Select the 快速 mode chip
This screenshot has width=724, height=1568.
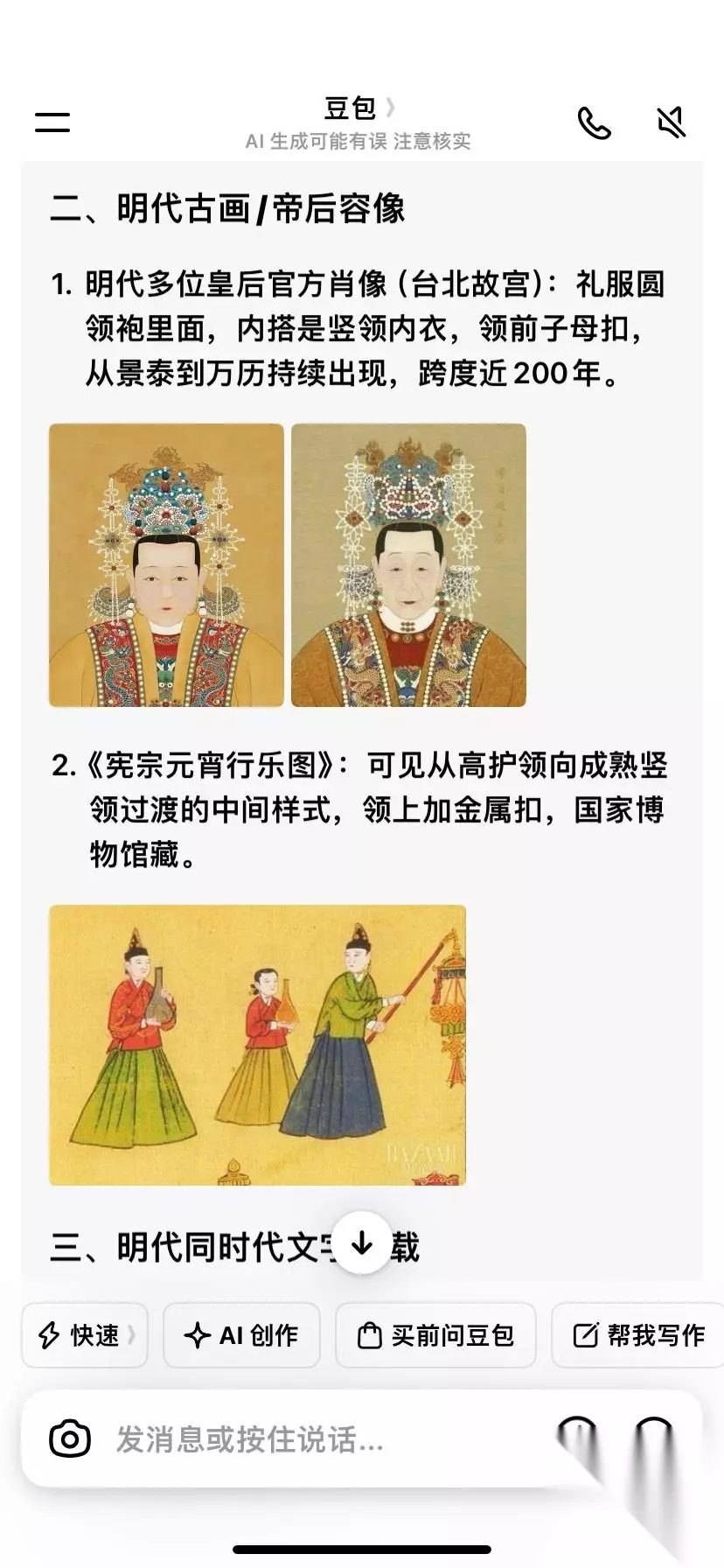click(x=85, y=1335)
